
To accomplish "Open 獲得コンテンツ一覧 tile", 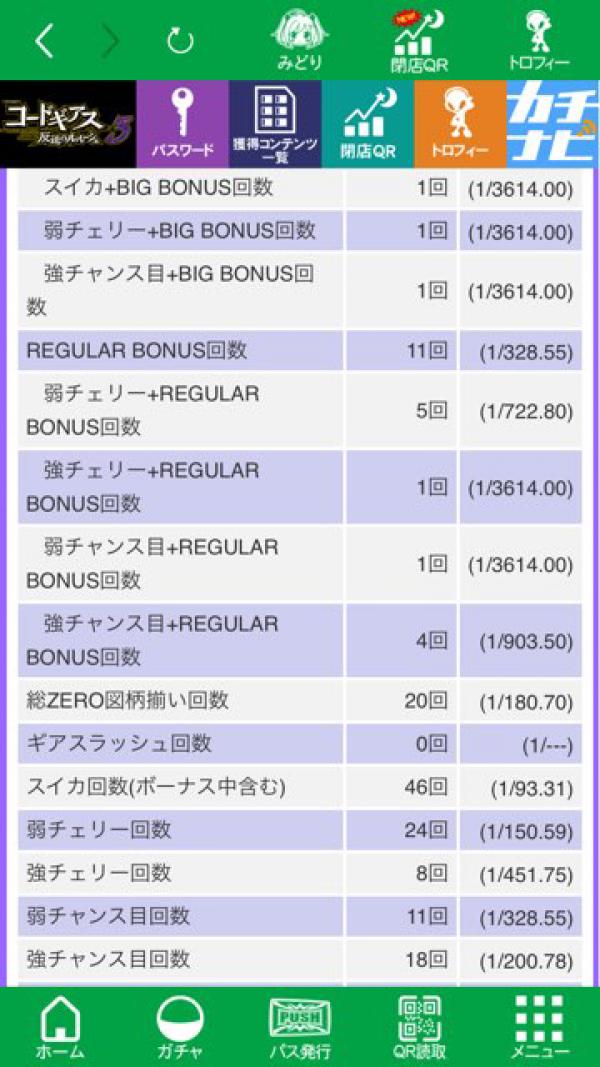I will (276, 125).
